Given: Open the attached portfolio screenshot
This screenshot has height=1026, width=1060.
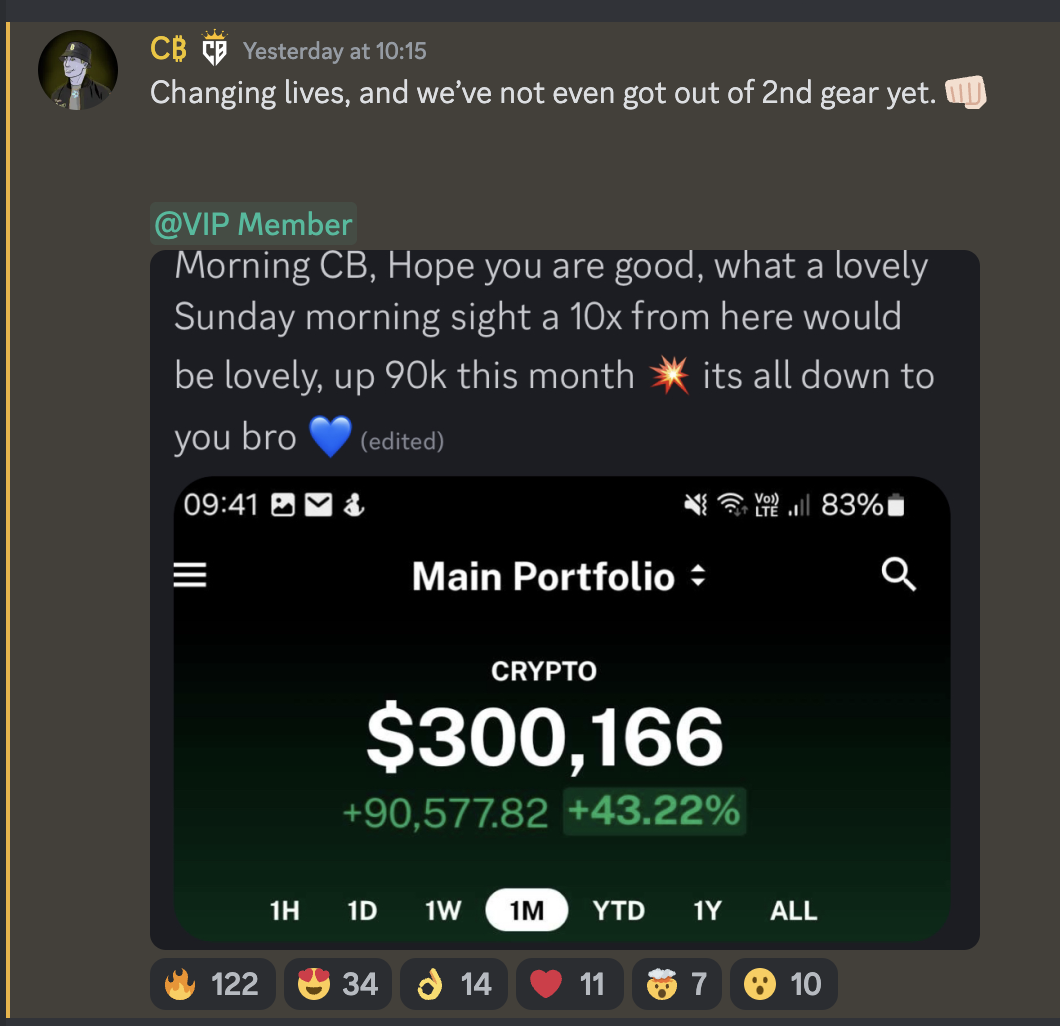Looking at the screenshot, I should pos(562,710).
